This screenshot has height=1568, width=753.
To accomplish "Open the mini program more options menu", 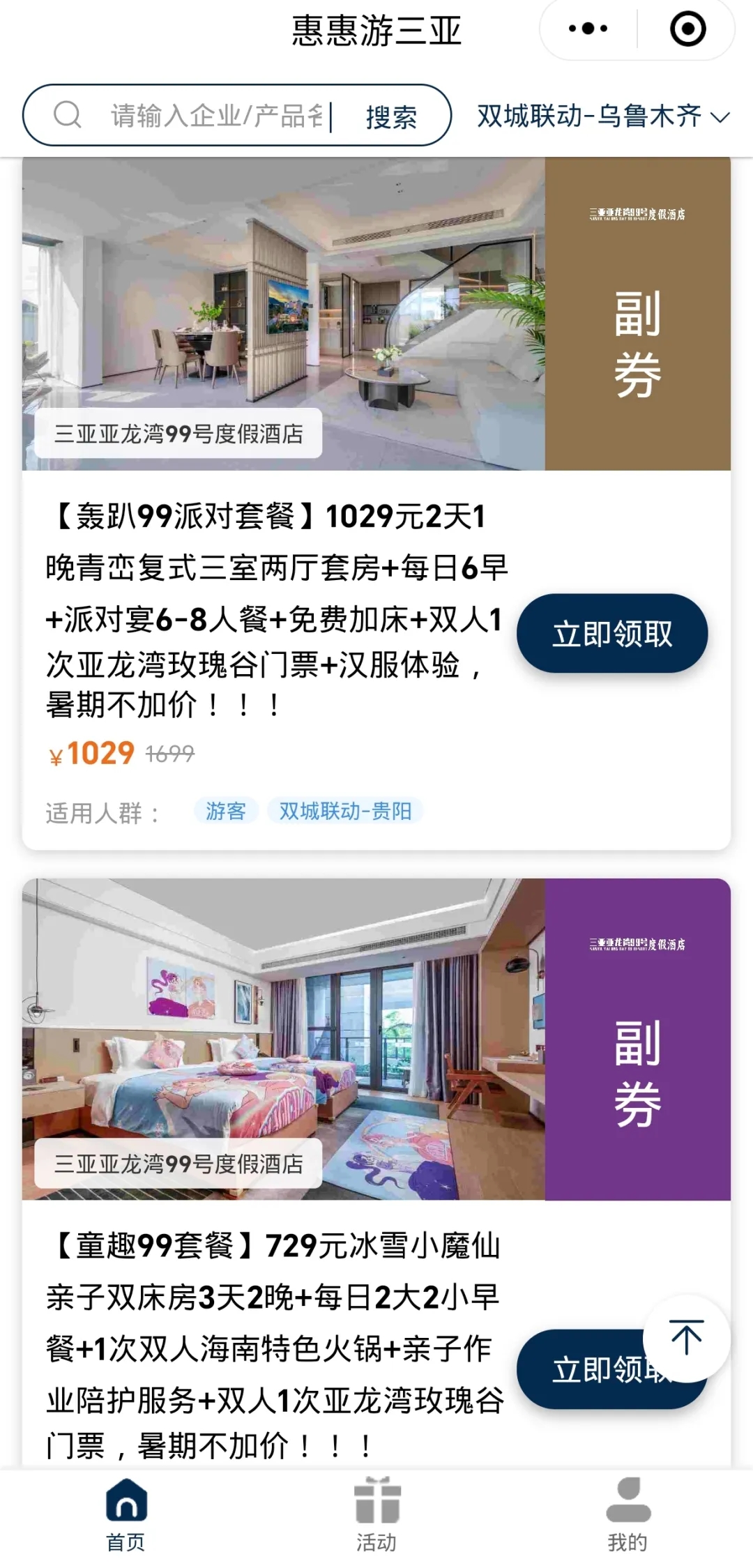I will 588,29.
